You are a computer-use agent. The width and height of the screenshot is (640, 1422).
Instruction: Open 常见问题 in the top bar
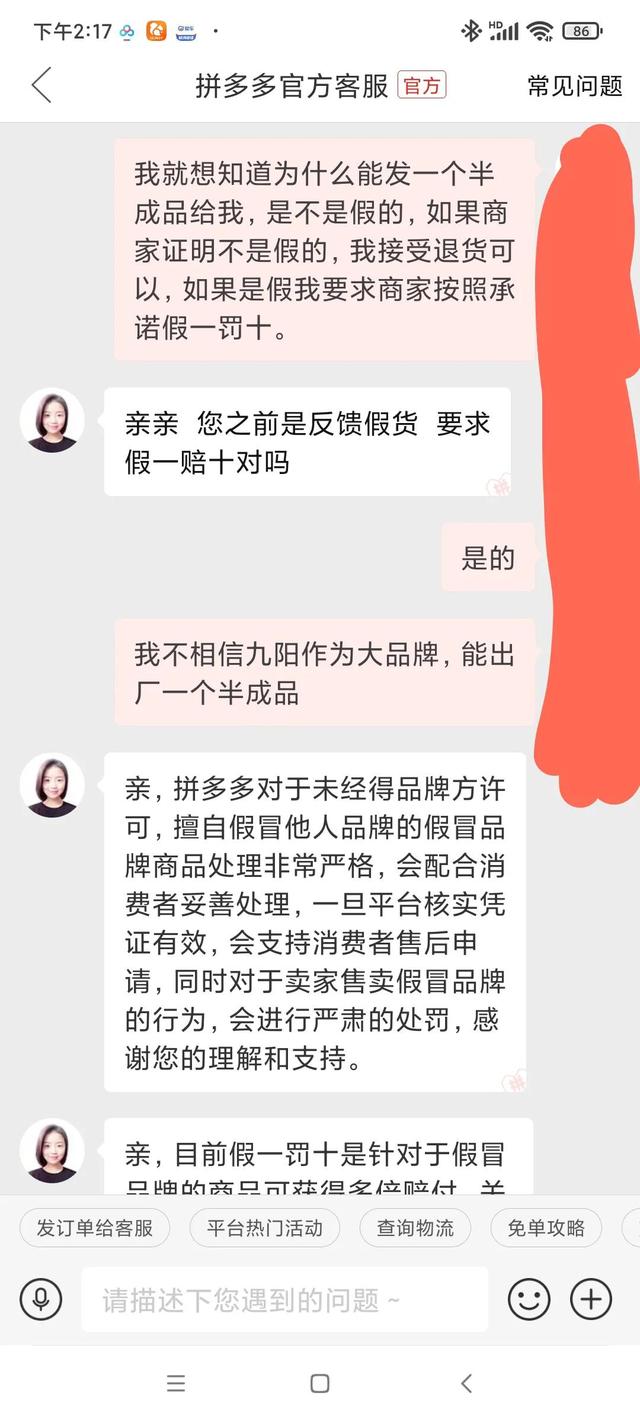click(575, 86)
